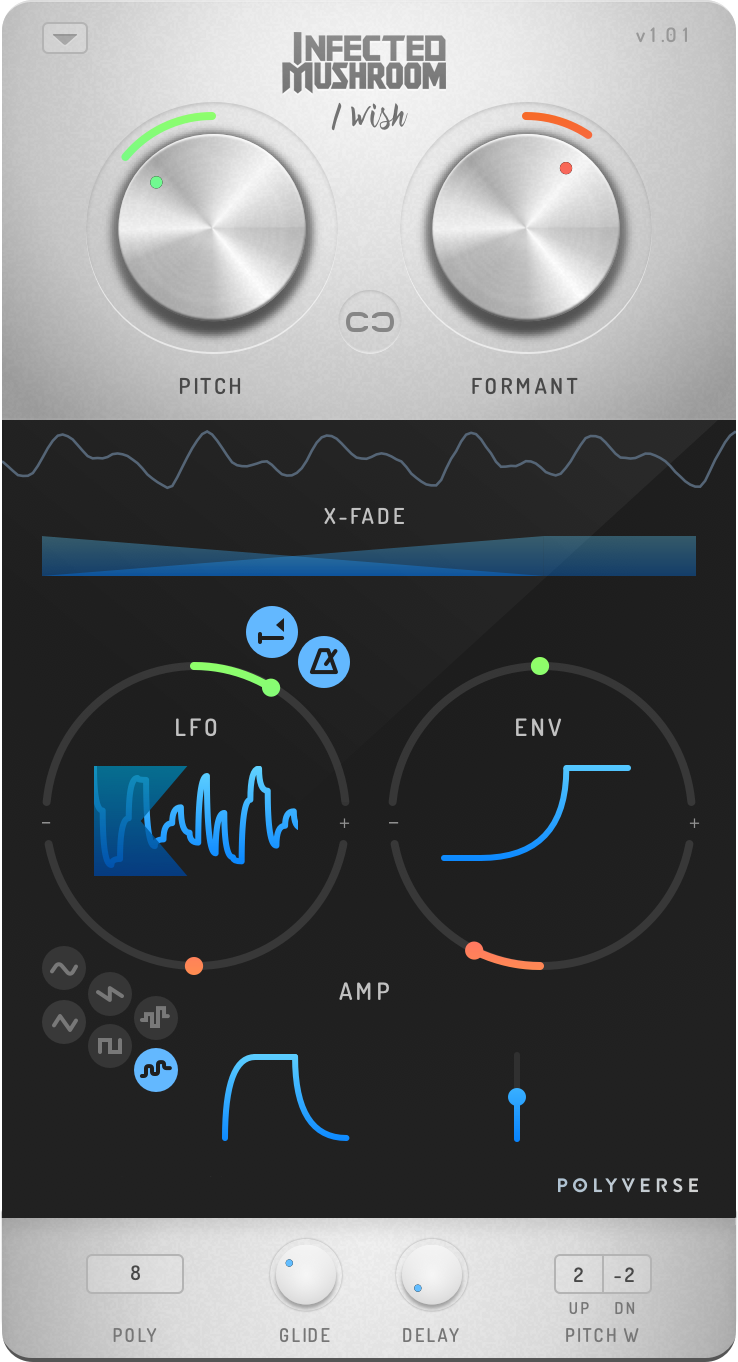Select the sawtooth LFO waveform
738x1362 pixels.
click(x=110, y=993)
